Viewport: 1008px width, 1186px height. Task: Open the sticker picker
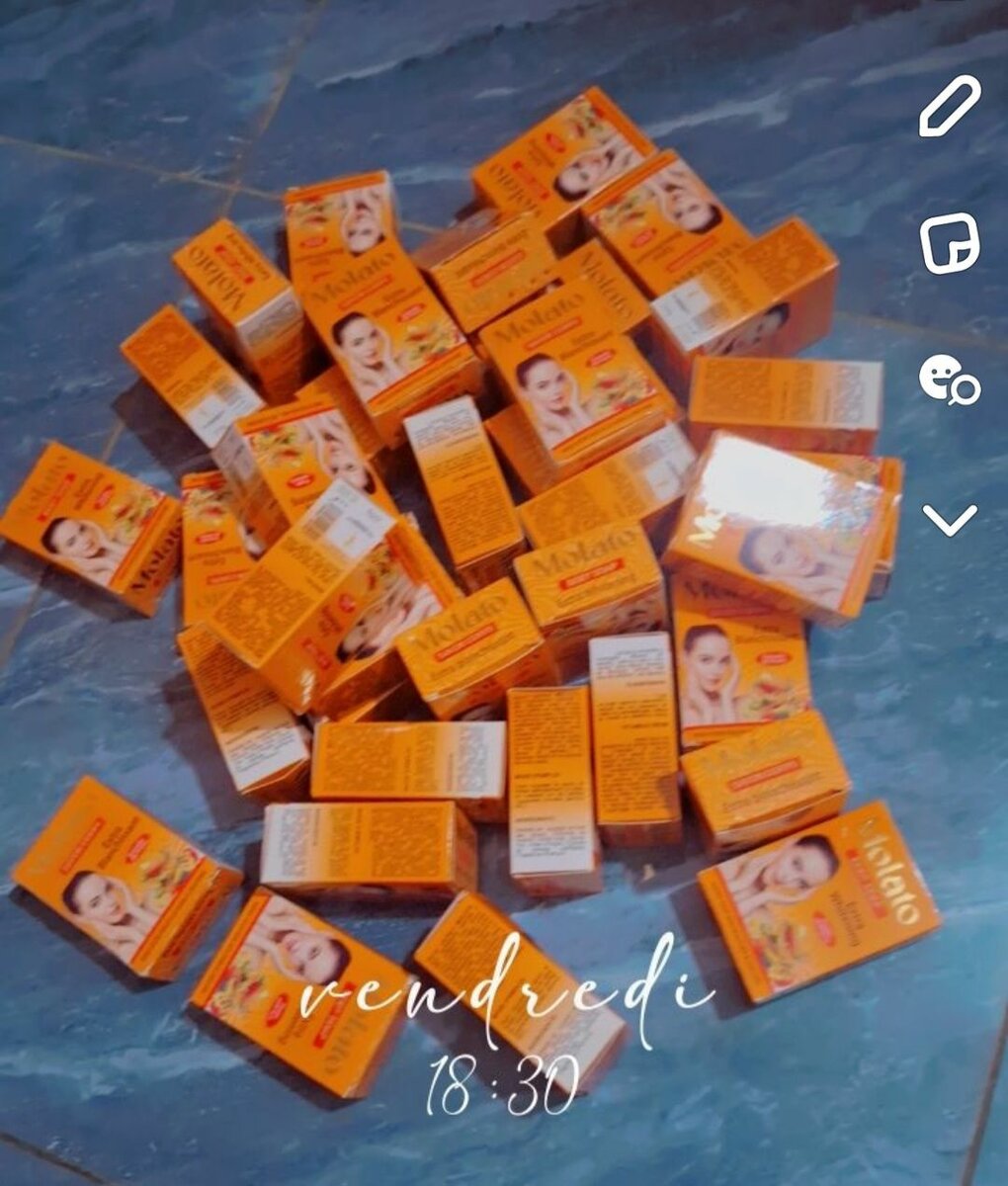pyautogui.click(x=950, y=243)
